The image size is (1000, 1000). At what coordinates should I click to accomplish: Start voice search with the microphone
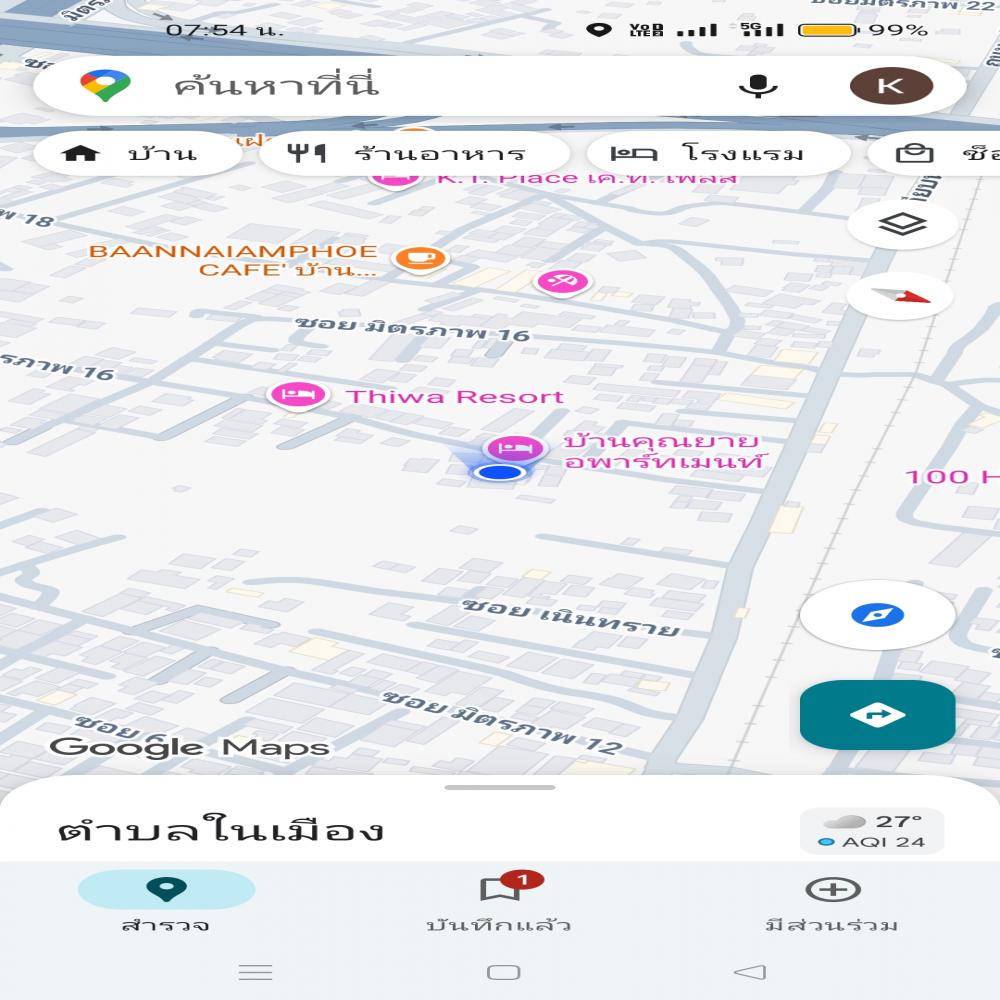757,86
